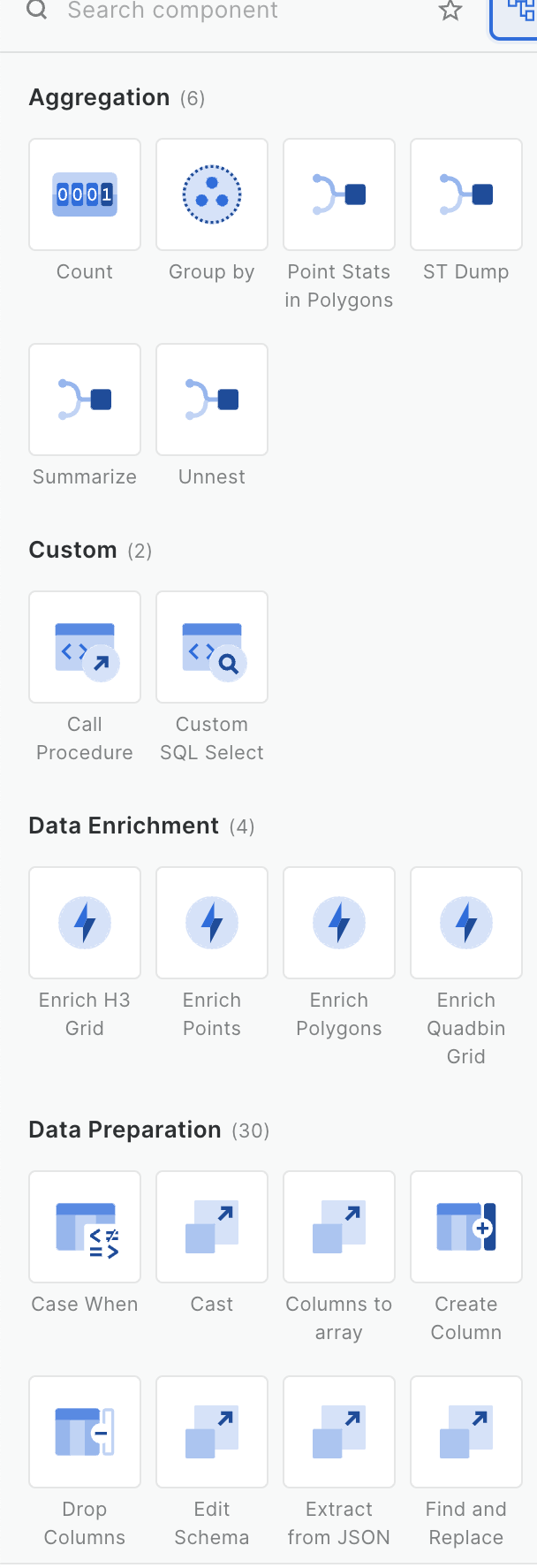Select the Summarize component

coord(85,400)
